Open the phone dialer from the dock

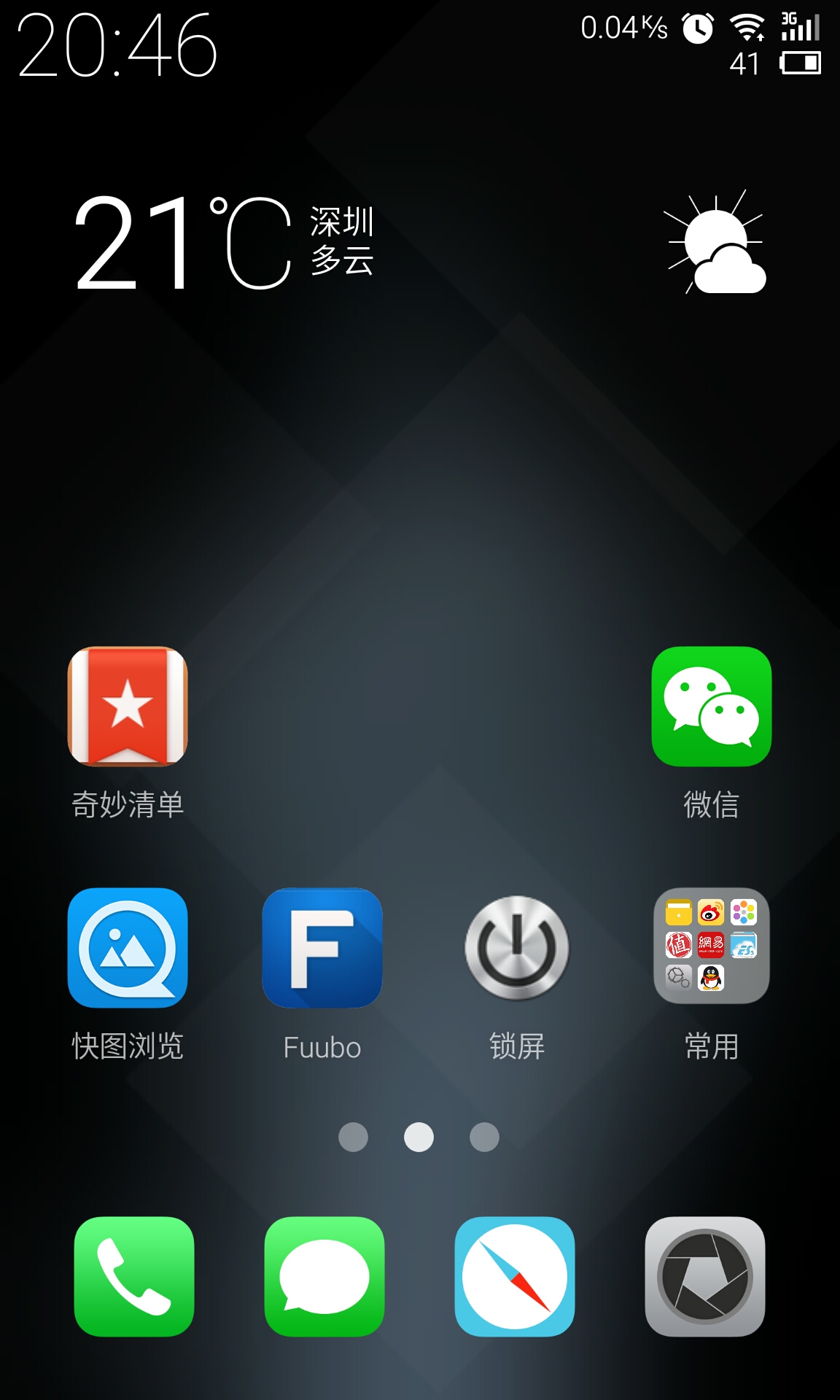click(x=134, y=1276)
